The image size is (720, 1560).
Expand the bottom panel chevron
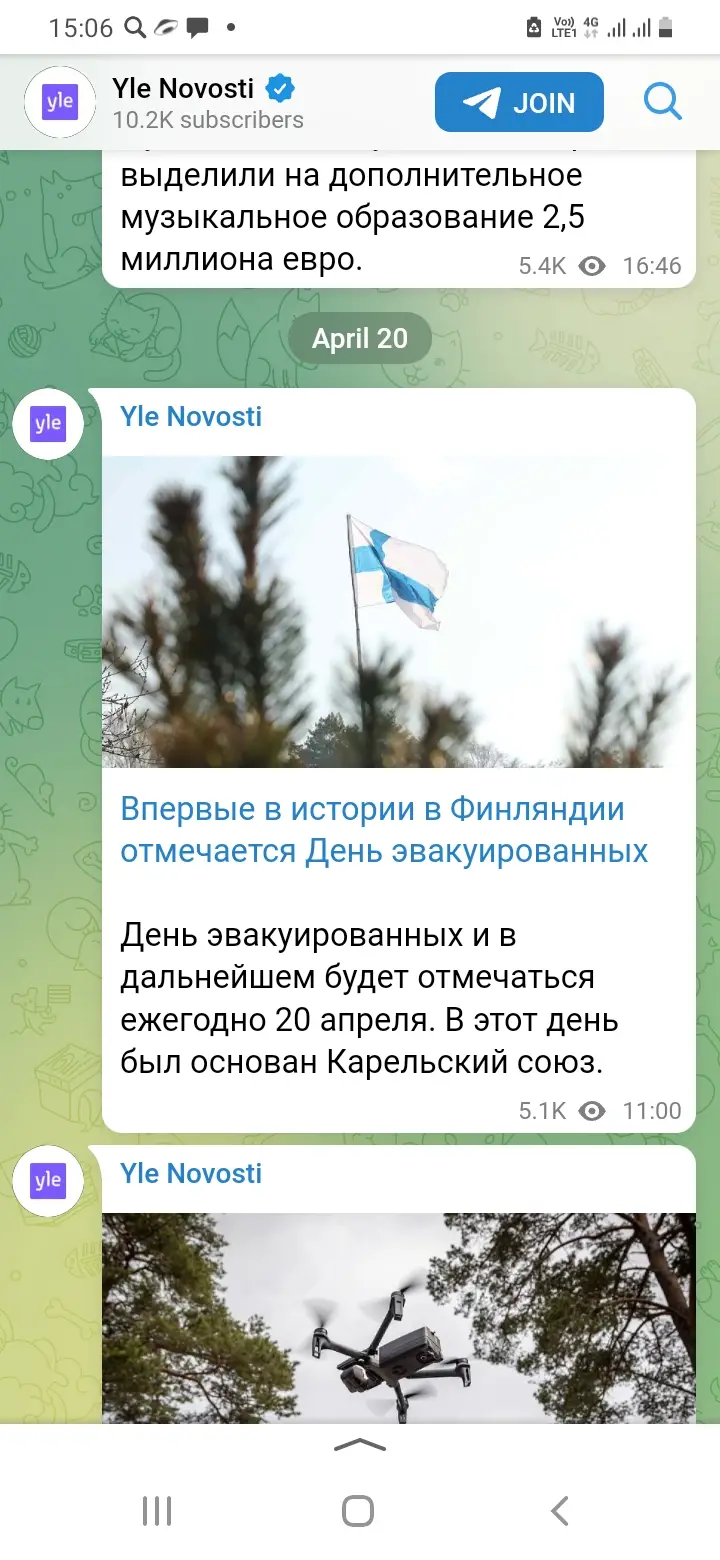(359, 1444)
